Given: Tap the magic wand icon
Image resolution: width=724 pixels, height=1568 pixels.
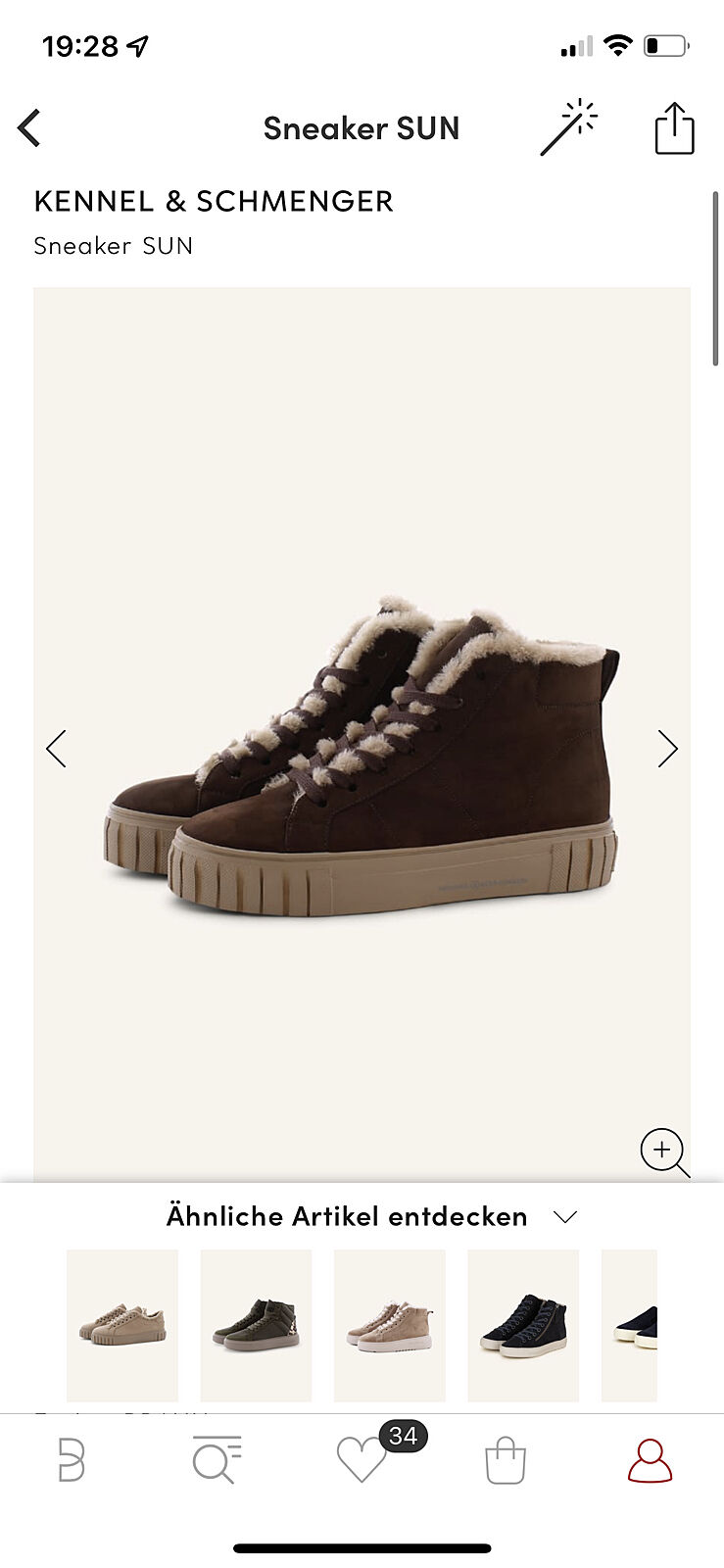Looking at the screenshot, I should pos(568,127).
